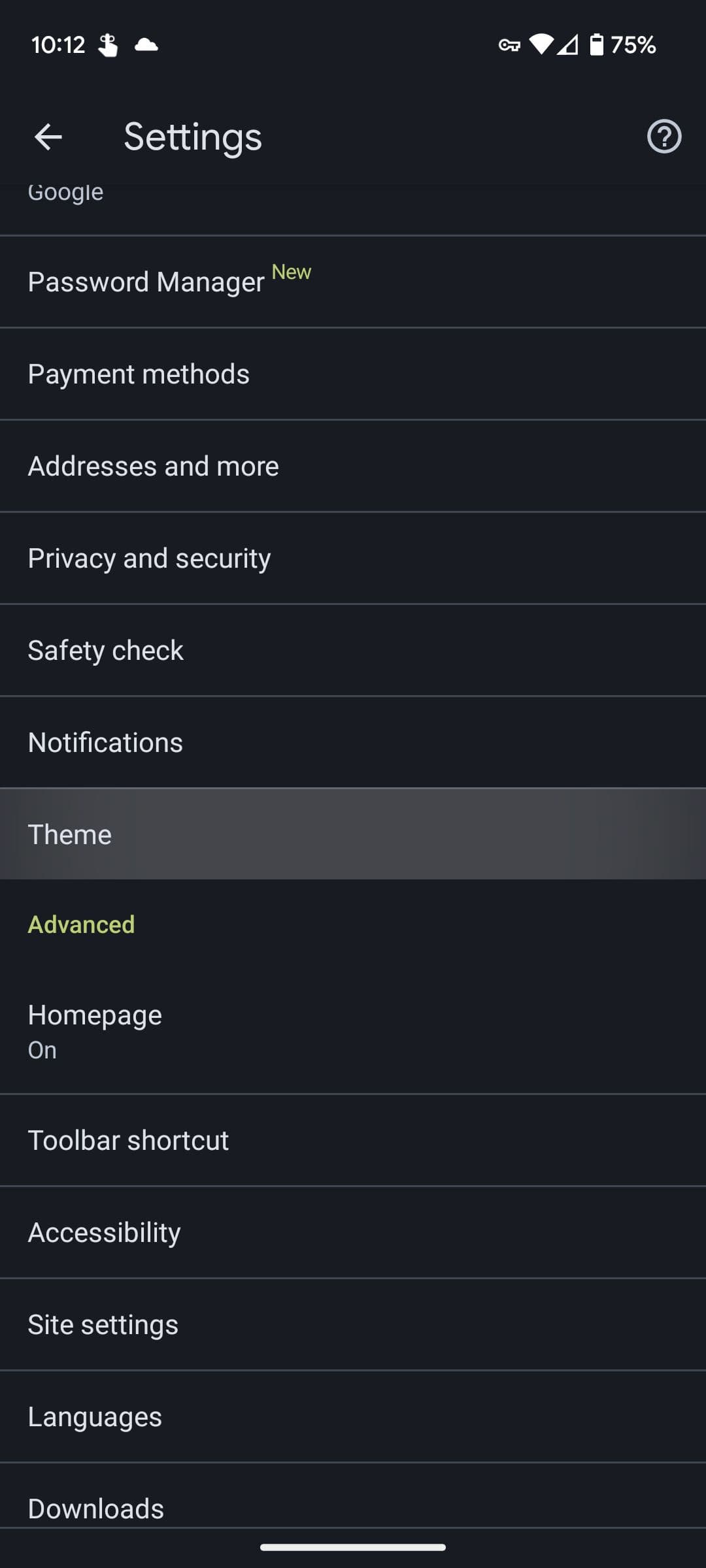Viewport: 706px width, 1568px height.
Task: Open Password Manager settings
Action: click(353, 282)
